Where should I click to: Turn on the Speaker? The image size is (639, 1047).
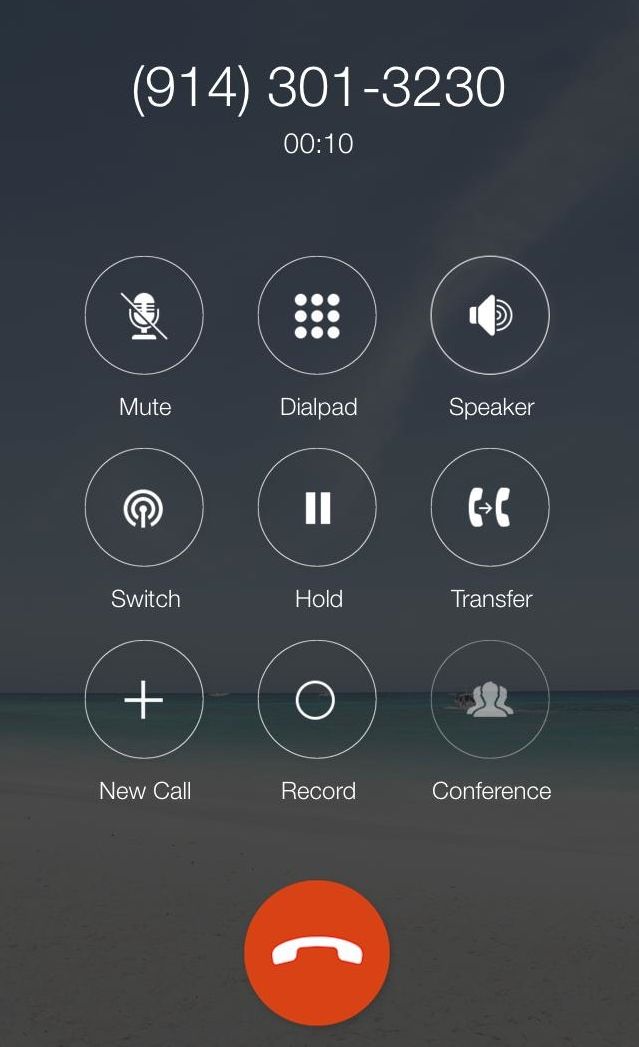click(490, 315)
